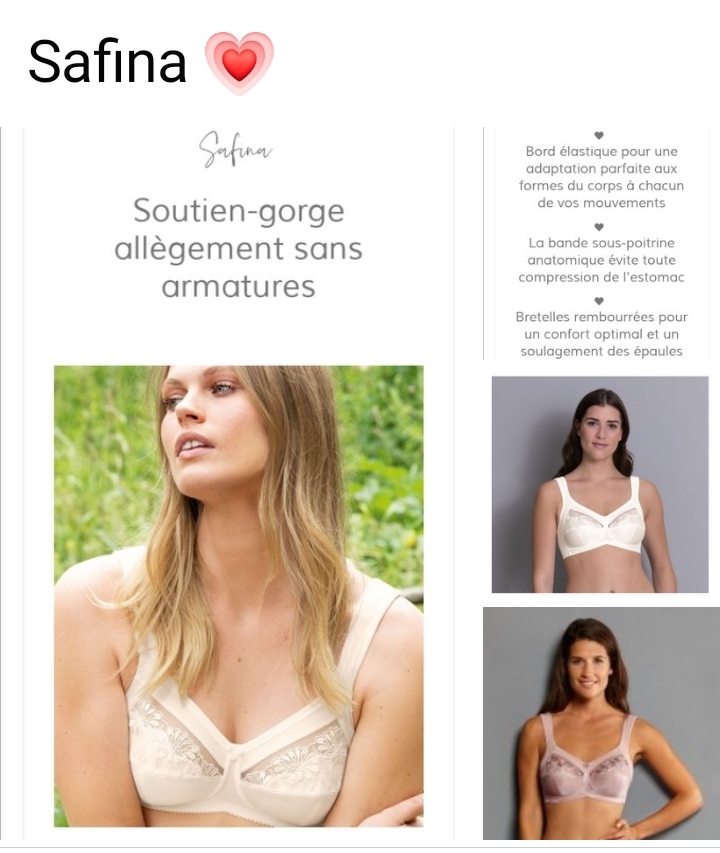
Task: Open the photo of the pink bra
Action: (601, 722)
